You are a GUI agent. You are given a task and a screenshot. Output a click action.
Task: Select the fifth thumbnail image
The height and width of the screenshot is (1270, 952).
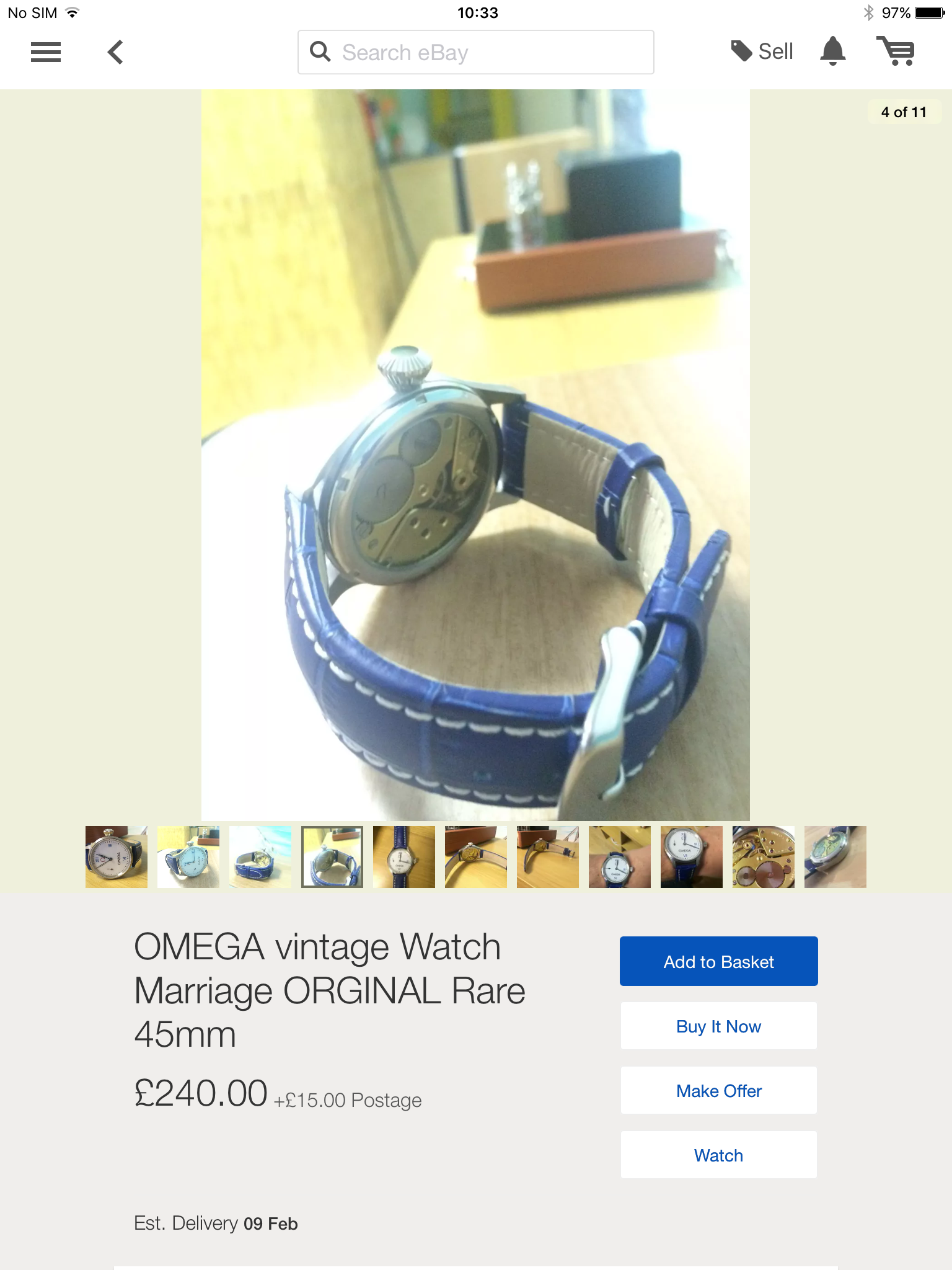(404, 857)
